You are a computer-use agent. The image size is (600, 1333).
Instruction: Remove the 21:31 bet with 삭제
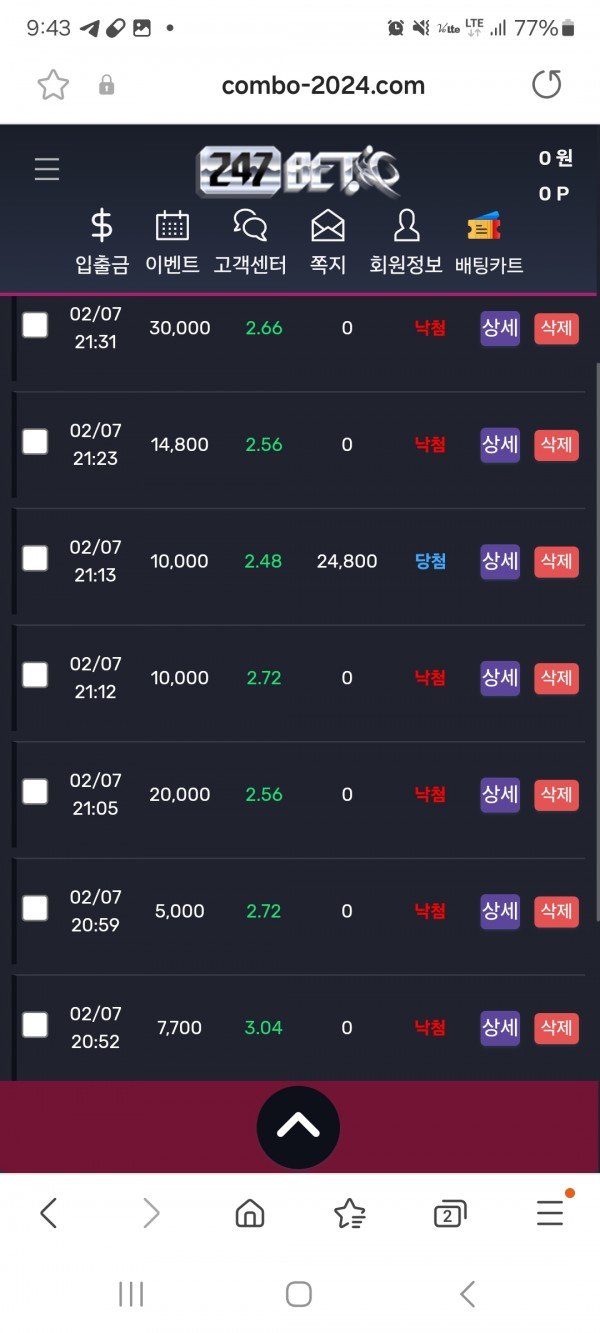pos(557,329)
